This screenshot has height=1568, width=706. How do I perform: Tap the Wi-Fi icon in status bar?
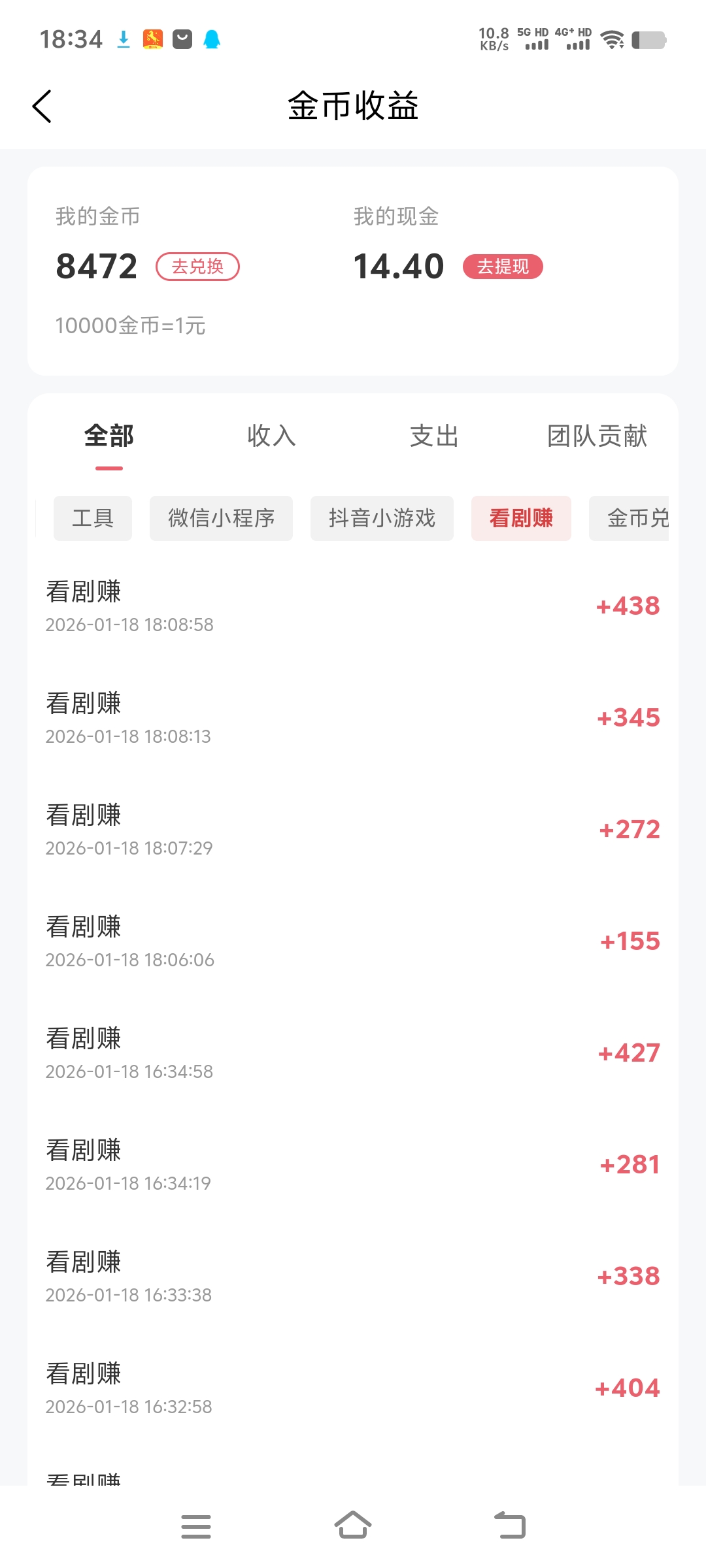pos(613,41)
